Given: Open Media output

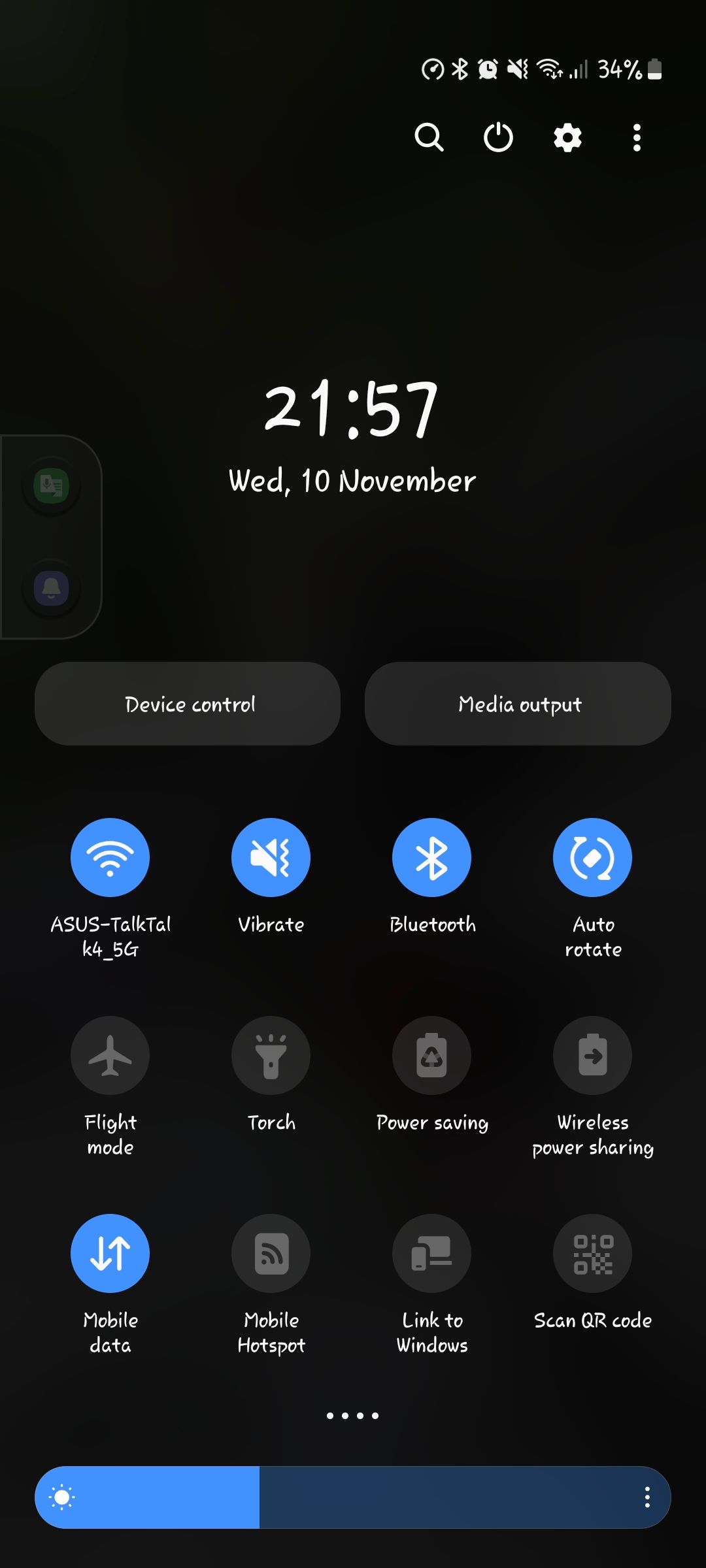Looking at the screenshot, I should [x=518, y=704].
